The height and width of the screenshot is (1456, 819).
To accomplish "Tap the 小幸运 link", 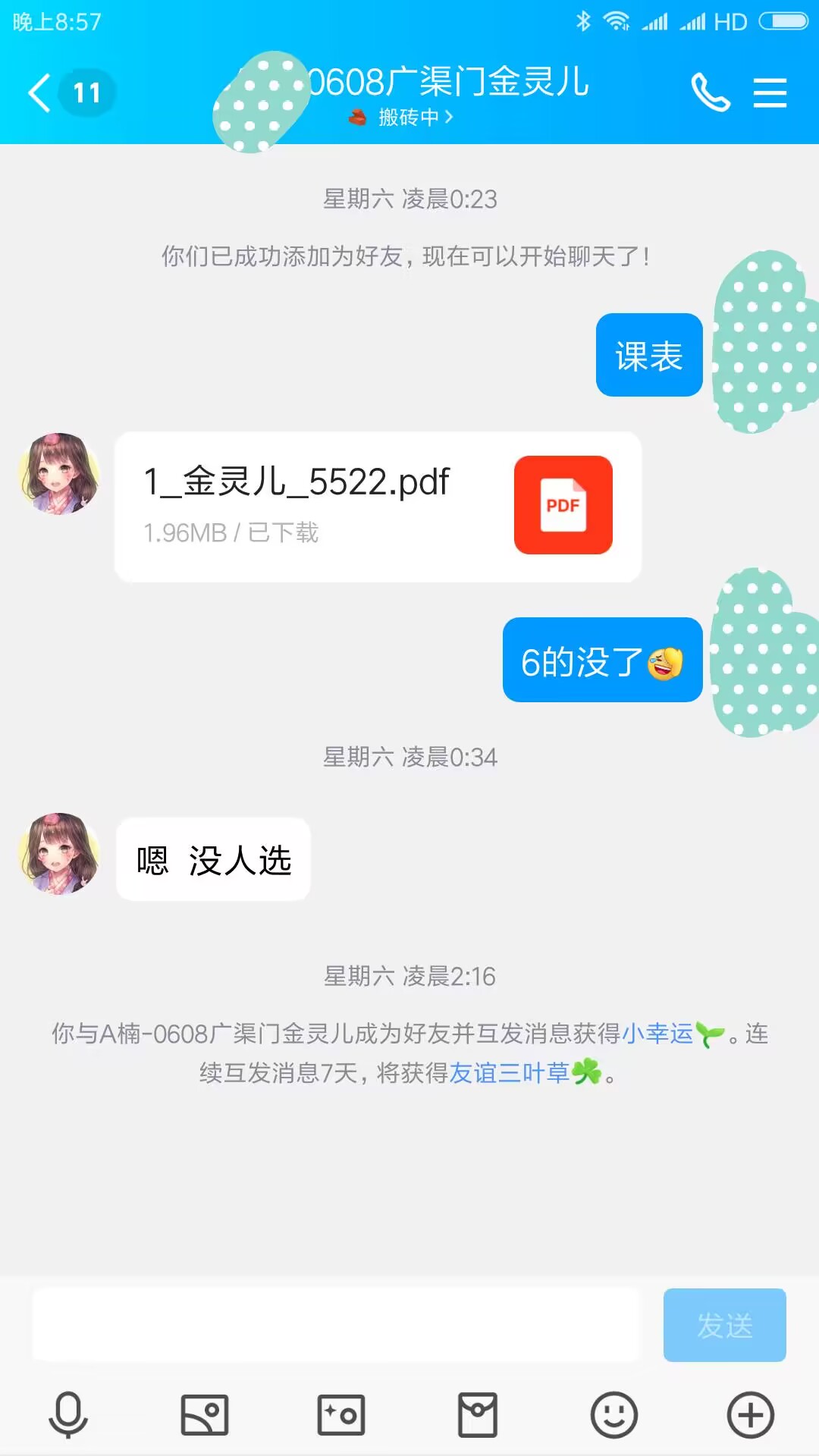I will tap(658, 1034).
